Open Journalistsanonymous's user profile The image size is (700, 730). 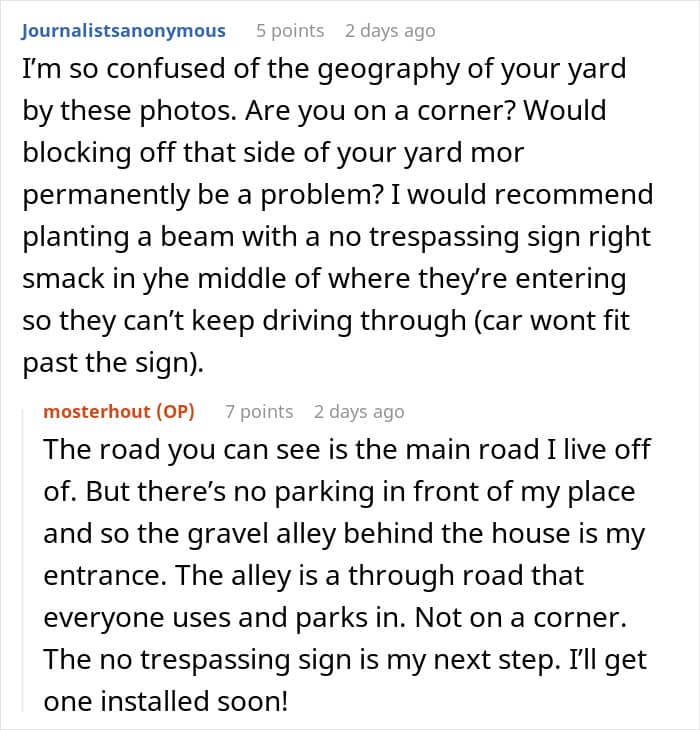tap(123, 30)
